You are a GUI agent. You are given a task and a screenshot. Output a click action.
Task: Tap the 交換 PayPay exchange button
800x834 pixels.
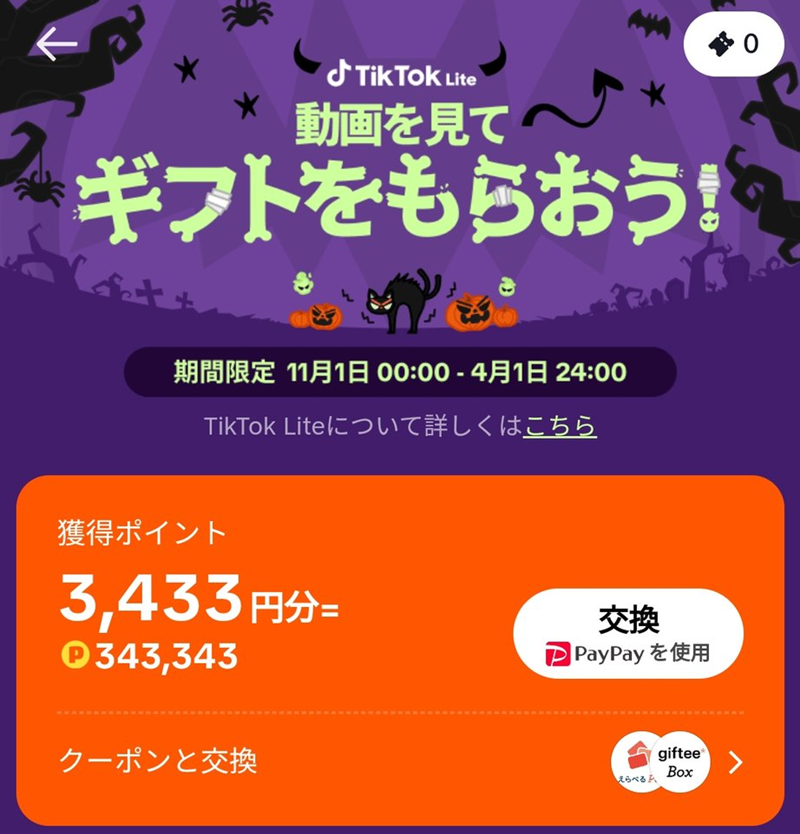[x=628, y=634]
